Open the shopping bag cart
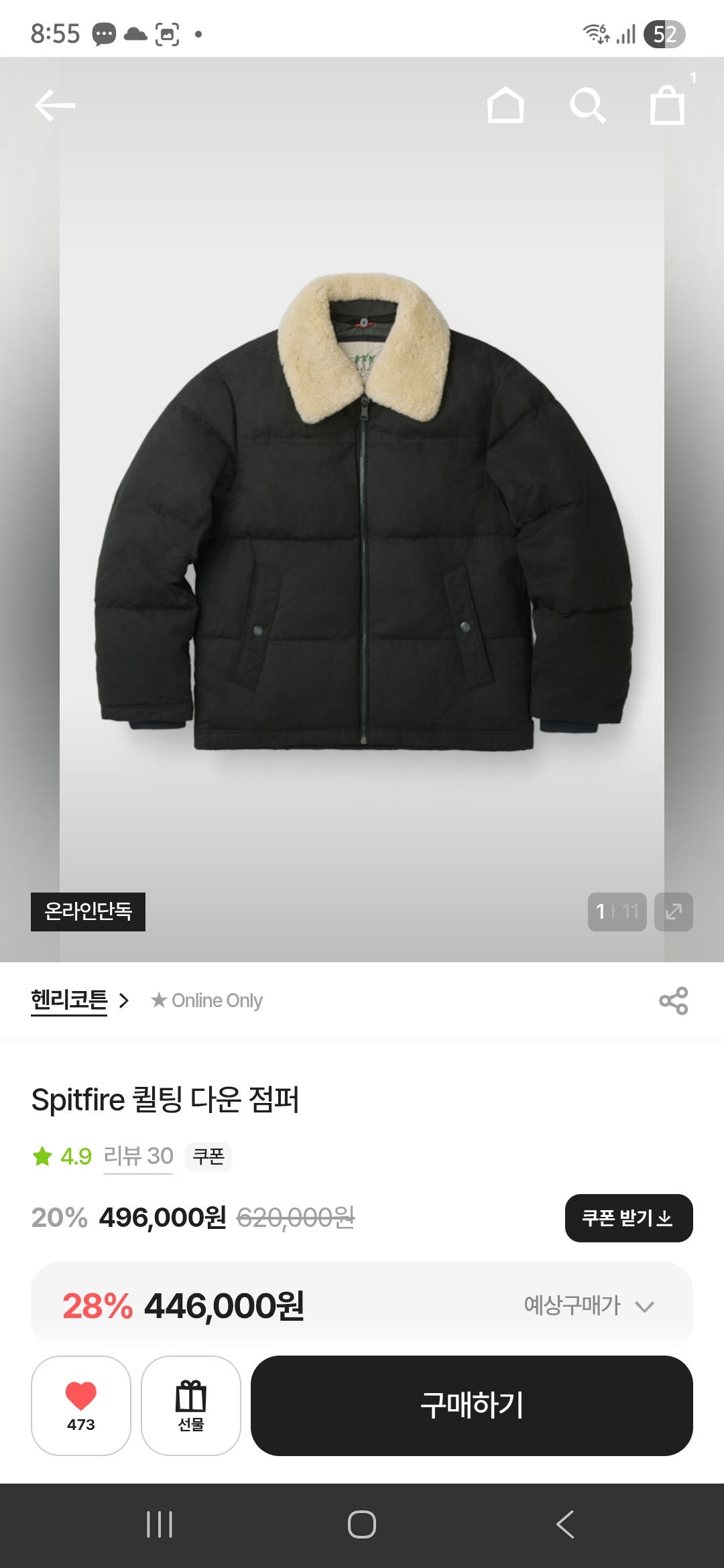Image resolution: width=724 pixels, height=1568 pixels. [x=668, y=106]
